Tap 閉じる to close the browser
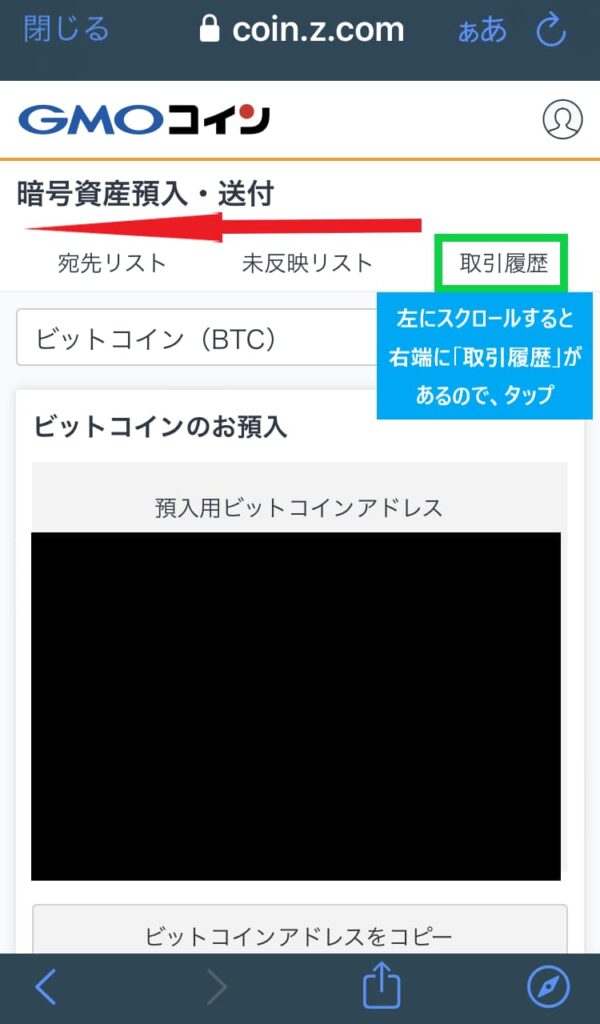This screenshot has width=600, height=1024. 66,29
